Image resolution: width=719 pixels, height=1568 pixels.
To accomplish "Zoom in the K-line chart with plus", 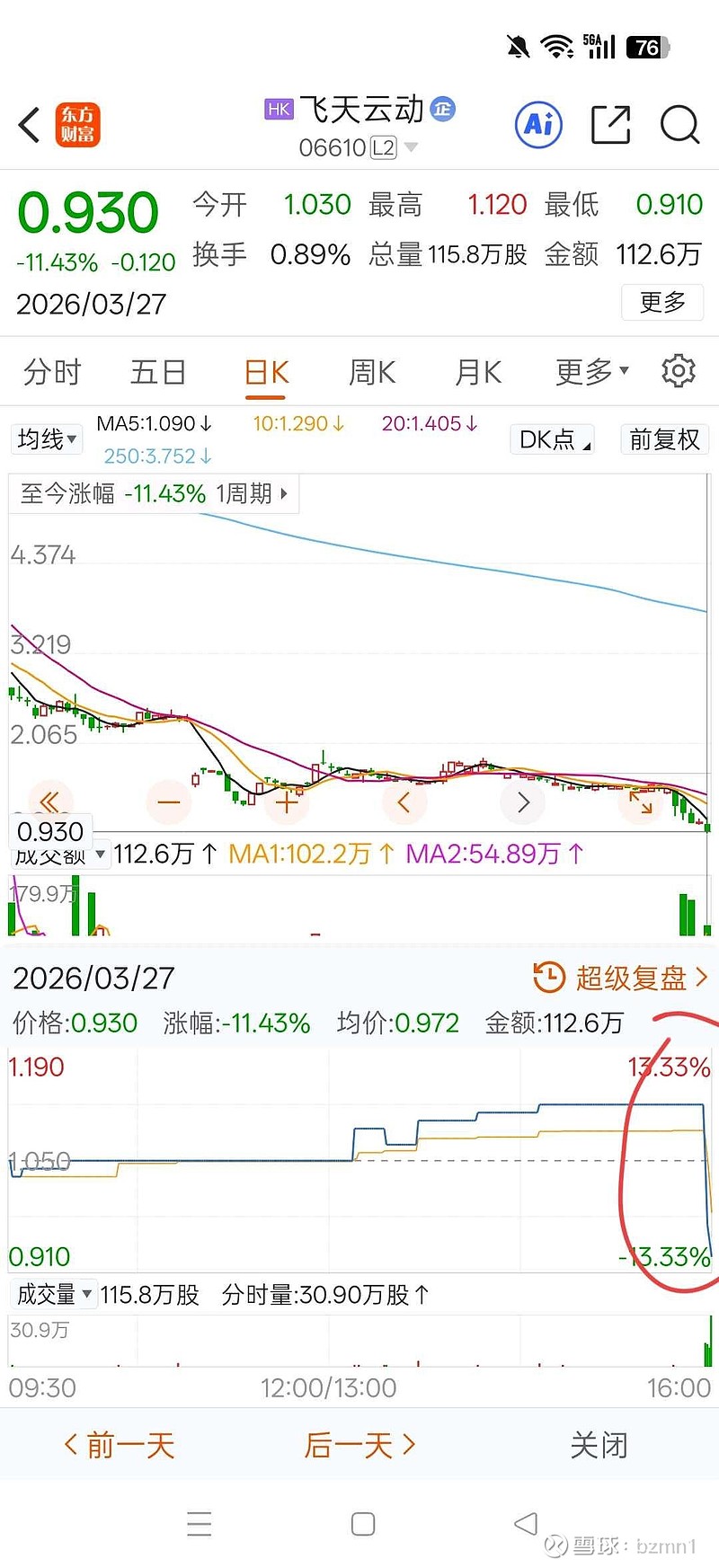I will (287, 802).
